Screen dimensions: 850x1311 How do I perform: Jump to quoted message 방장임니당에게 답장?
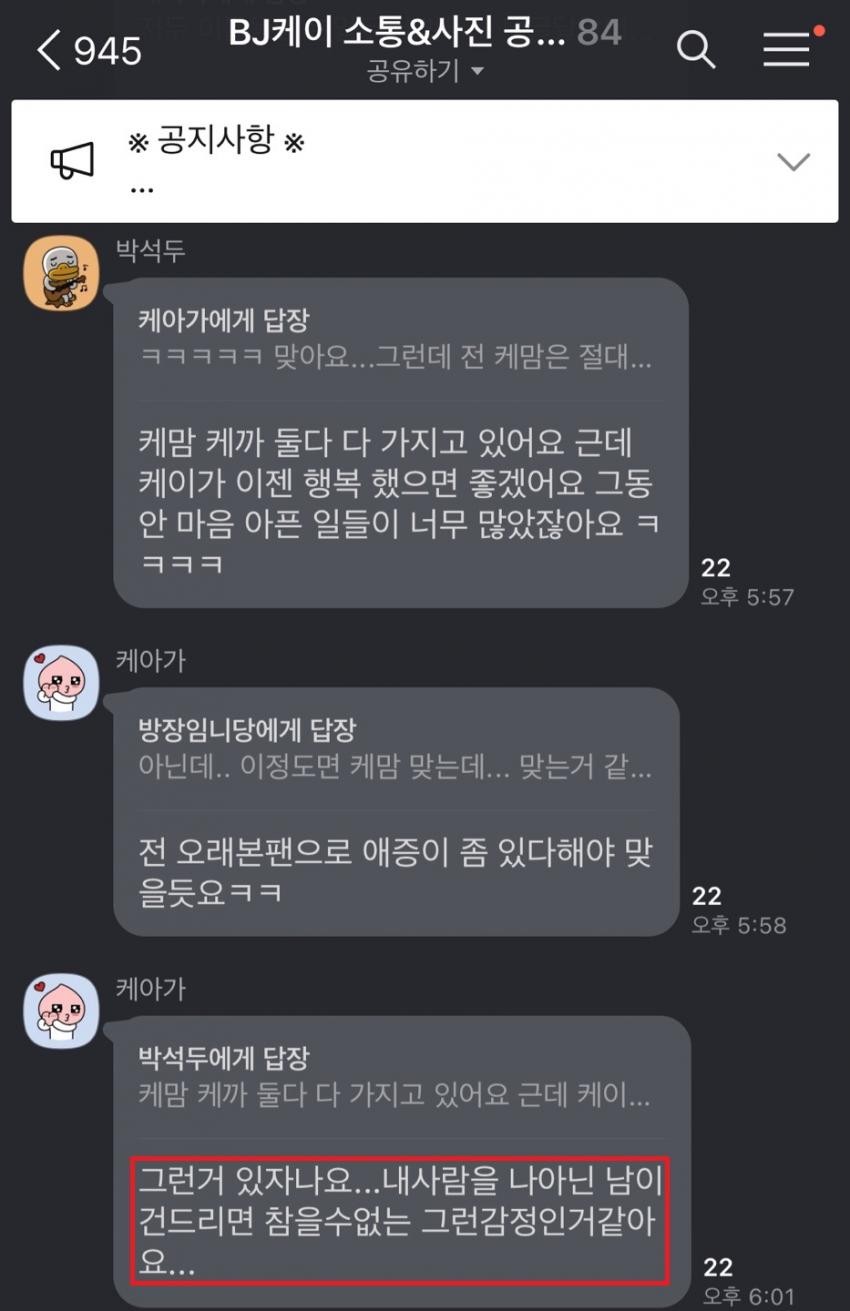pos(395,749)
